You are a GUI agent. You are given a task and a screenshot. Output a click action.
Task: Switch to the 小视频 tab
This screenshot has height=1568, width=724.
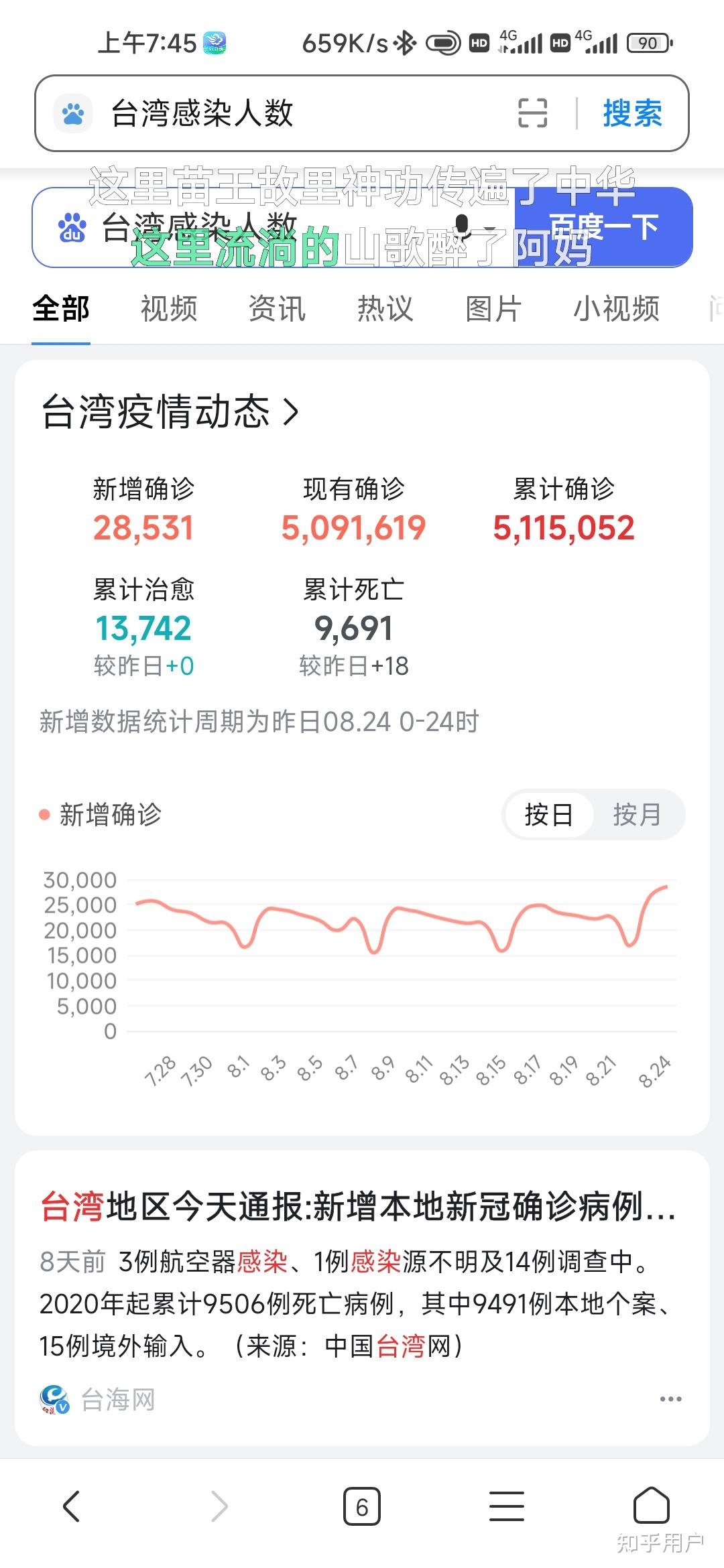(616, 309)
